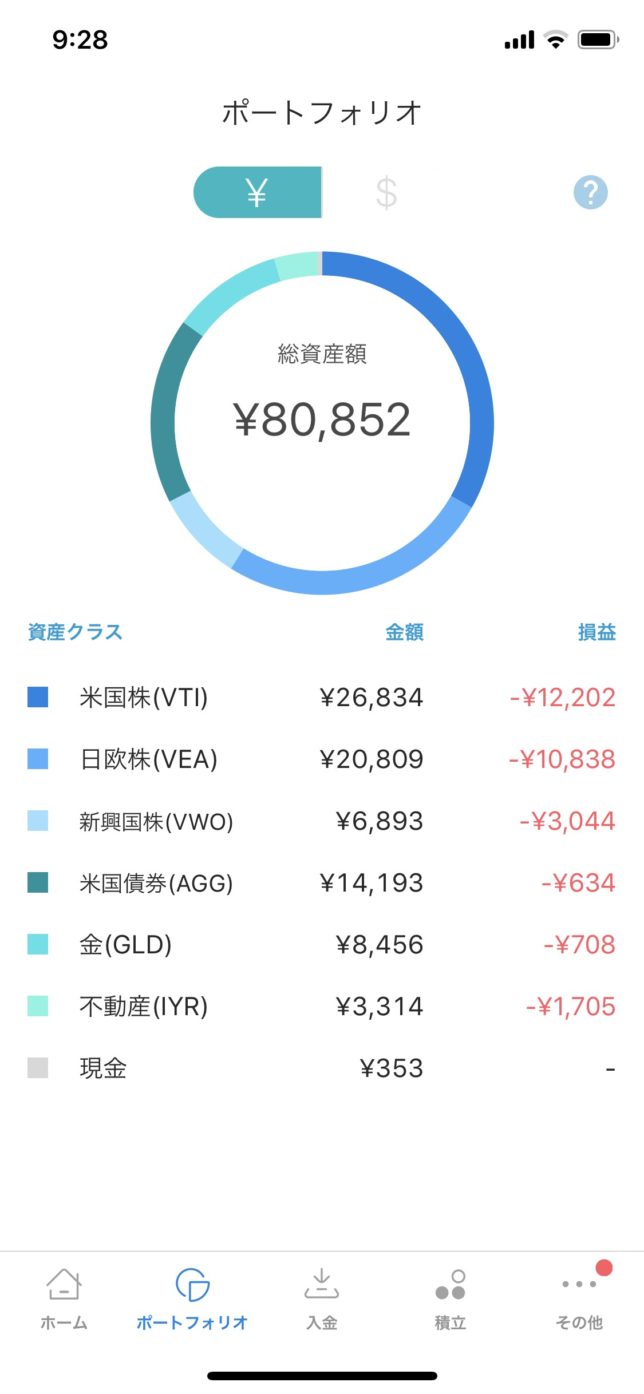Open the 入金 deposit tab
The width and height of the screenshot is (644, 1394).
pos(321,1298)
